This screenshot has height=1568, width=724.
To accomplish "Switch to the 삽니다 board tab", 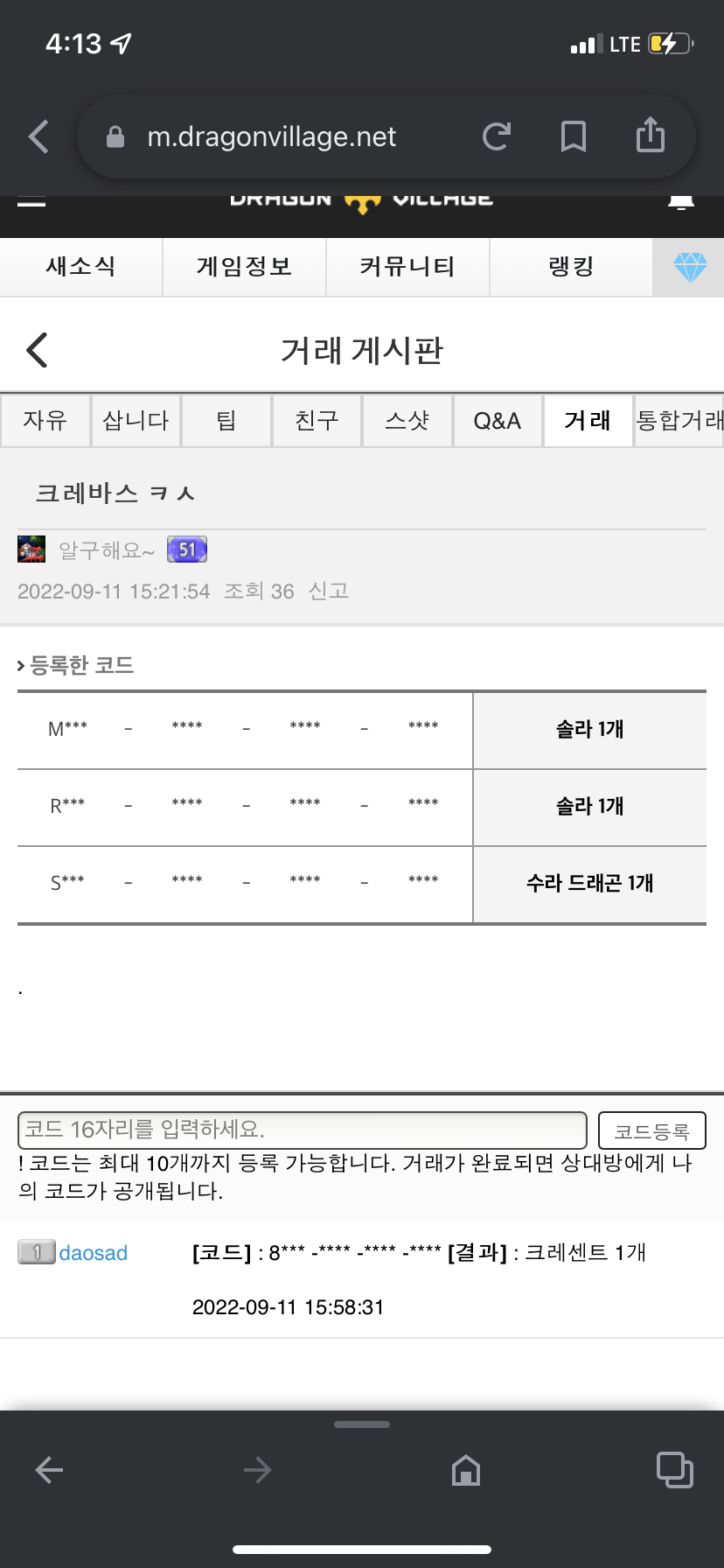I will point(136,421).
